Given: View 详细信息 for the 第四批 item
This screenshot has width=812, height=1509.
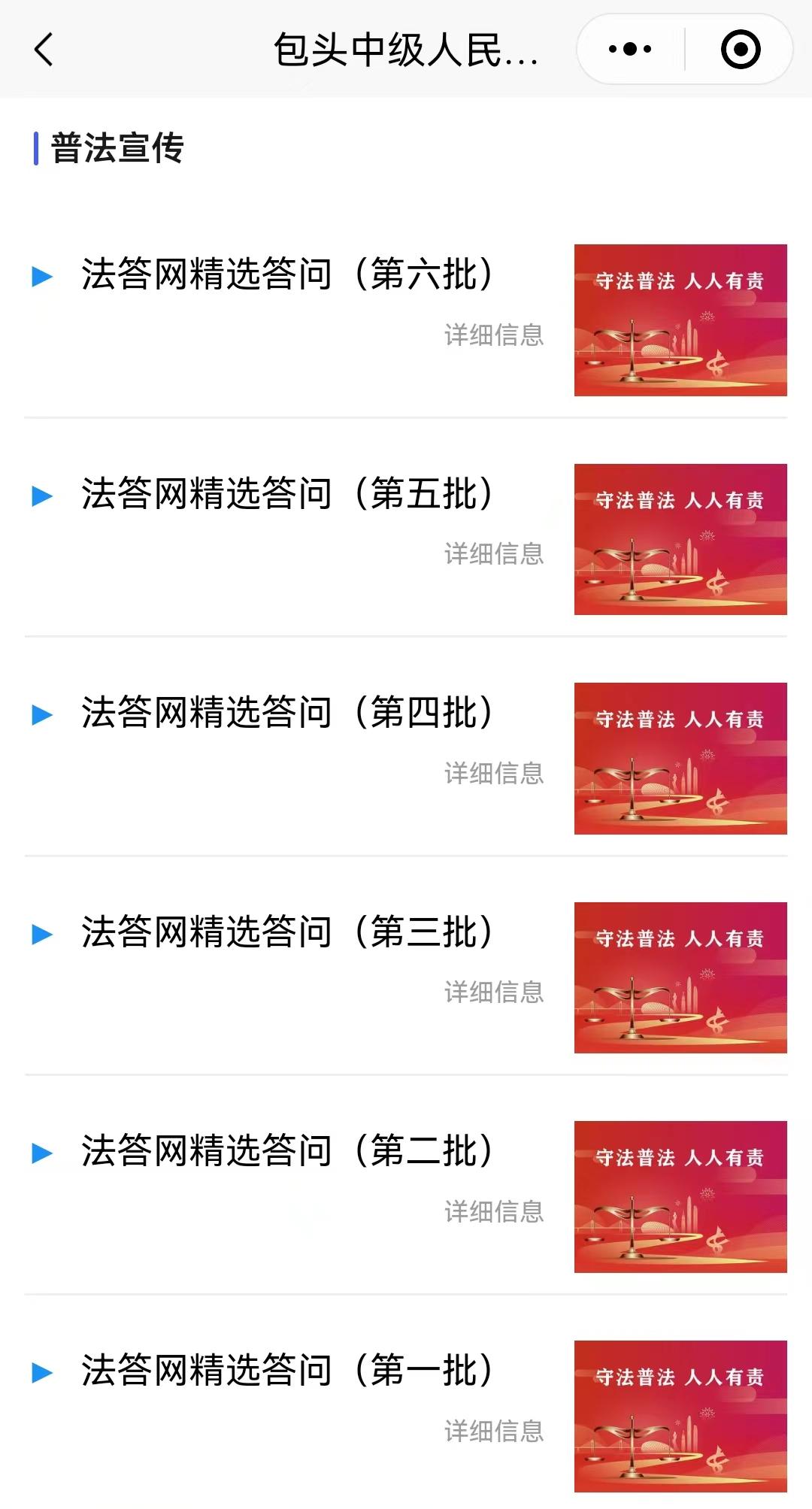Looking at the screenshot, I should click(x=494, y=773).
